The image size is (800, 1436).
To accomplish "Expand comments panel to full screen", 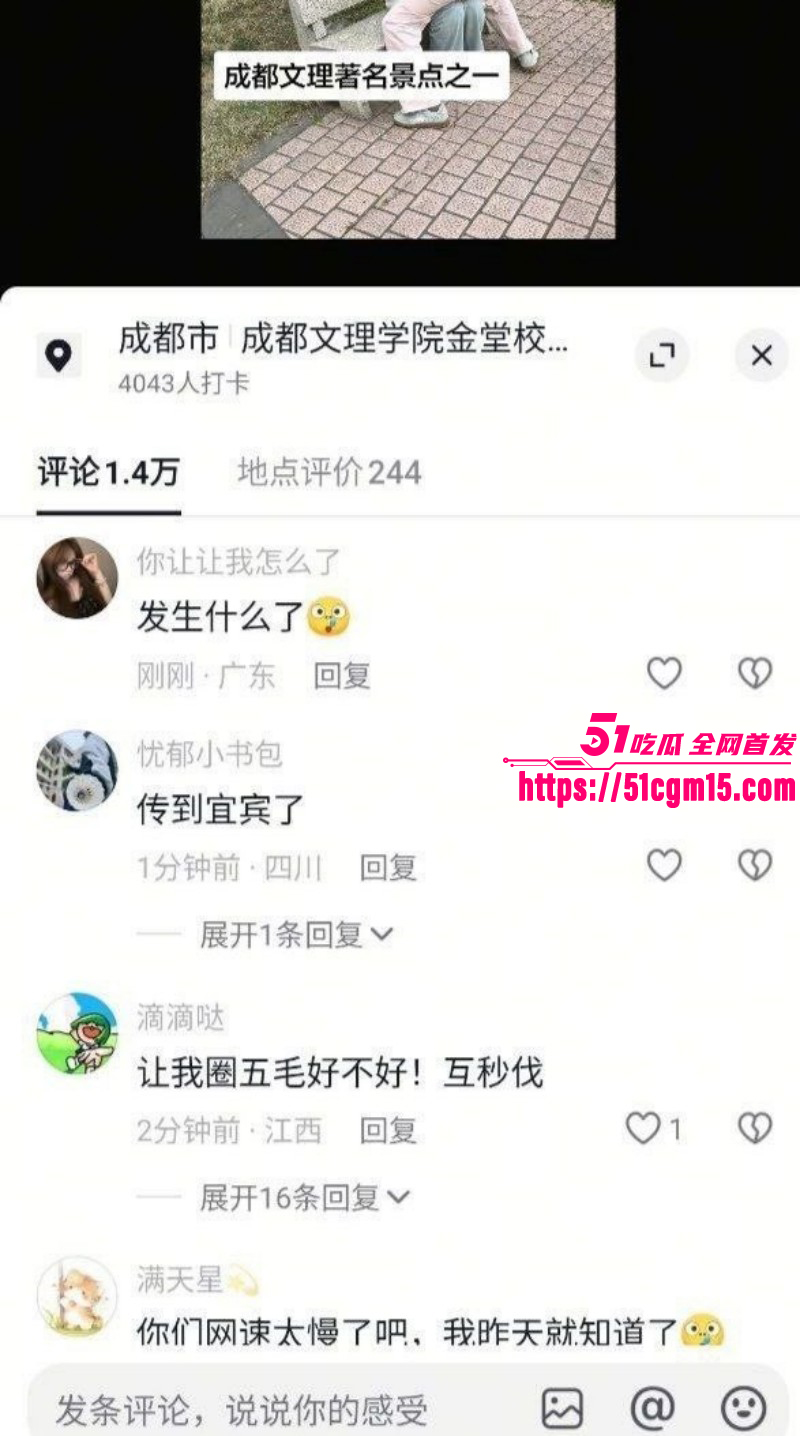I will [662, 355].
